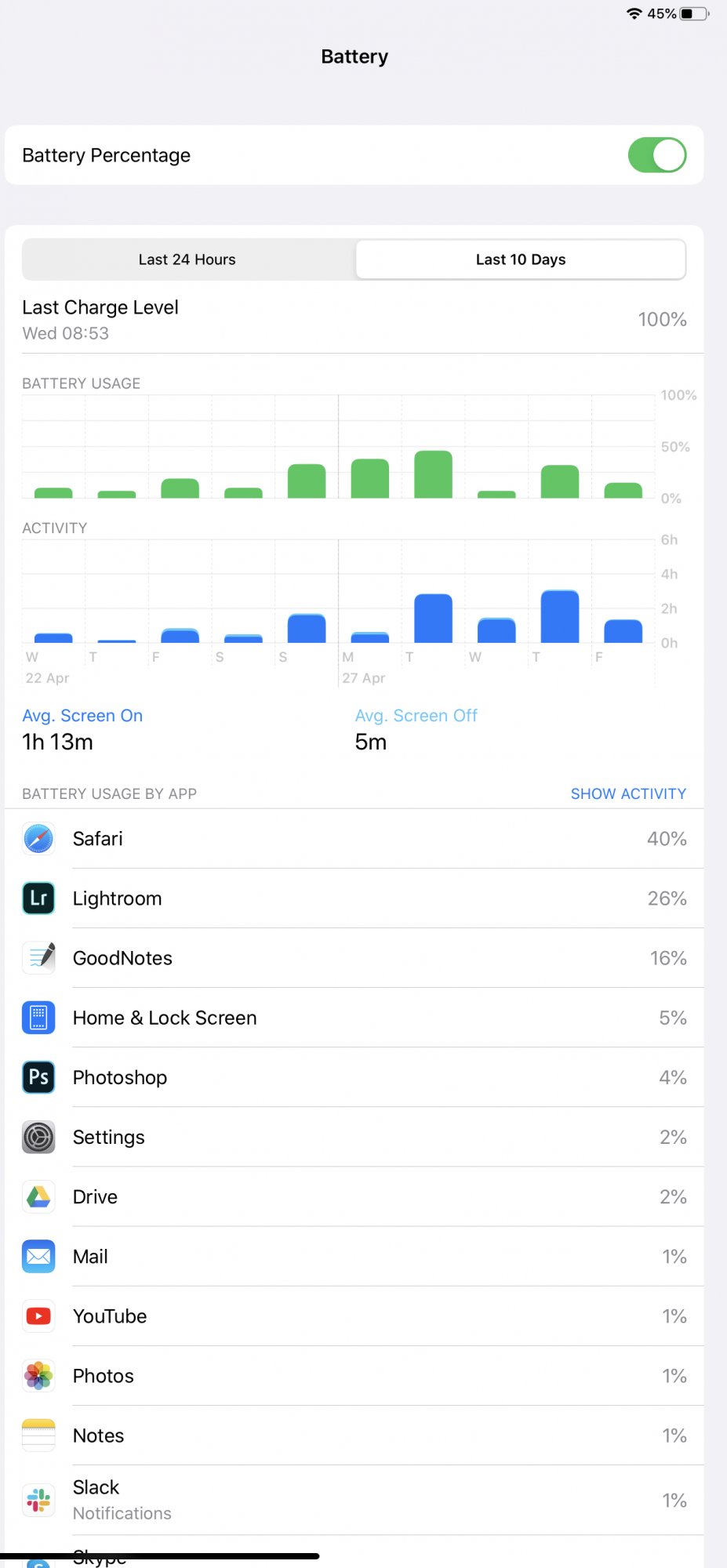Tap the YouTube row
This screenshot has height=1568, width=727.
[x=354, y=1316]
